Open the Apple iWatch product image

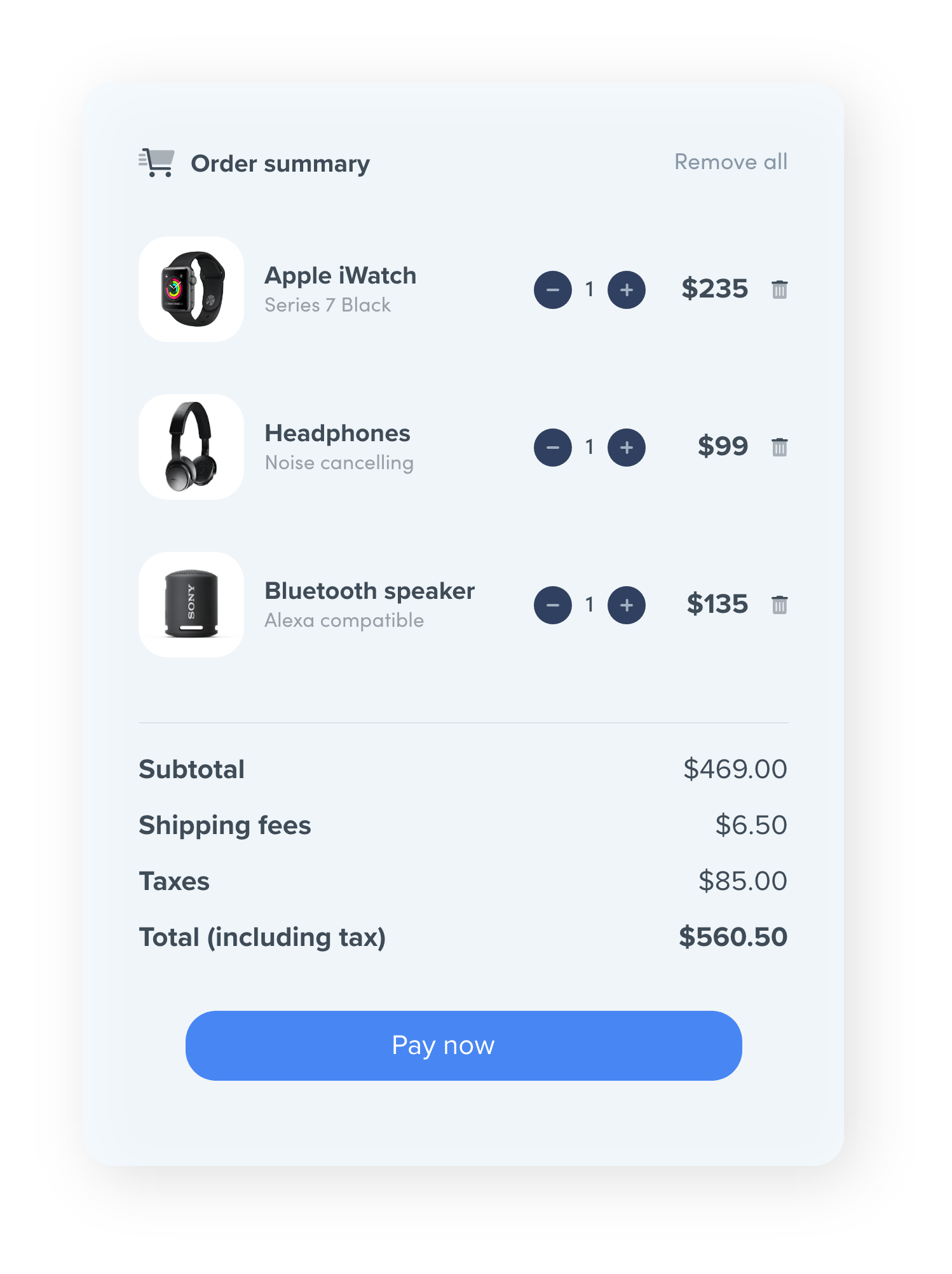coord(191,289)
